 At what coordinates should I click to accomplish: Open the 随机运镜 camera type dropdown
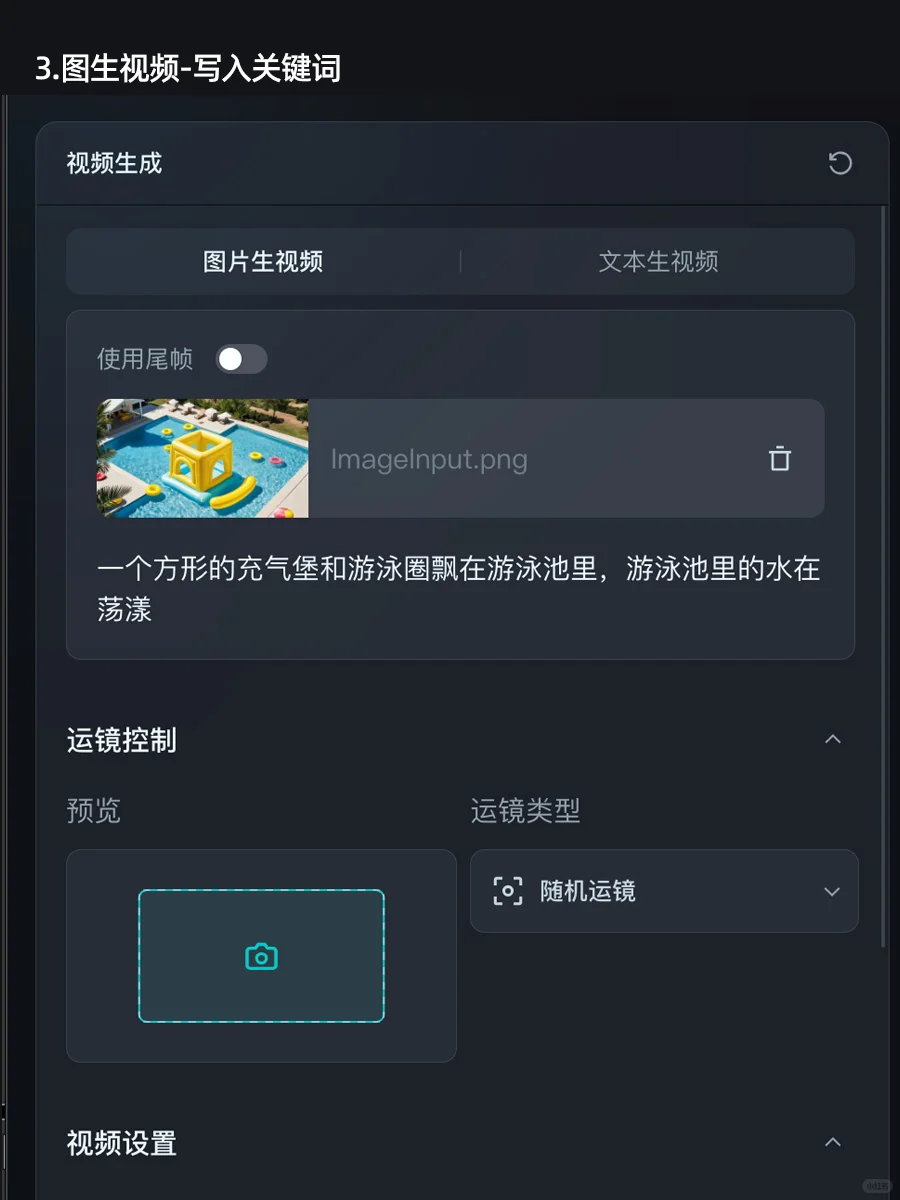(664, 891)
